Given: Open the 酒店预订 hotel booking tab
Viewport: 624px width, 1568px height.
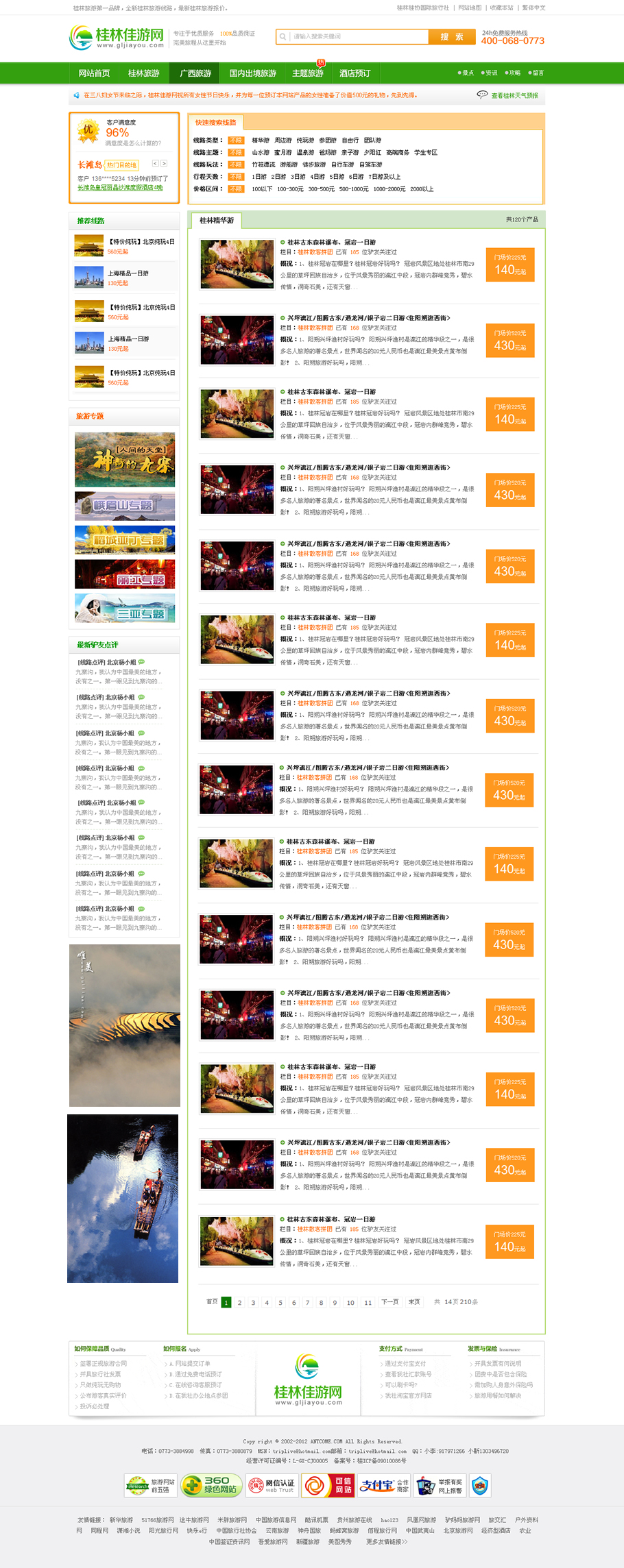Looking at the screenshot, I should 355,73.
